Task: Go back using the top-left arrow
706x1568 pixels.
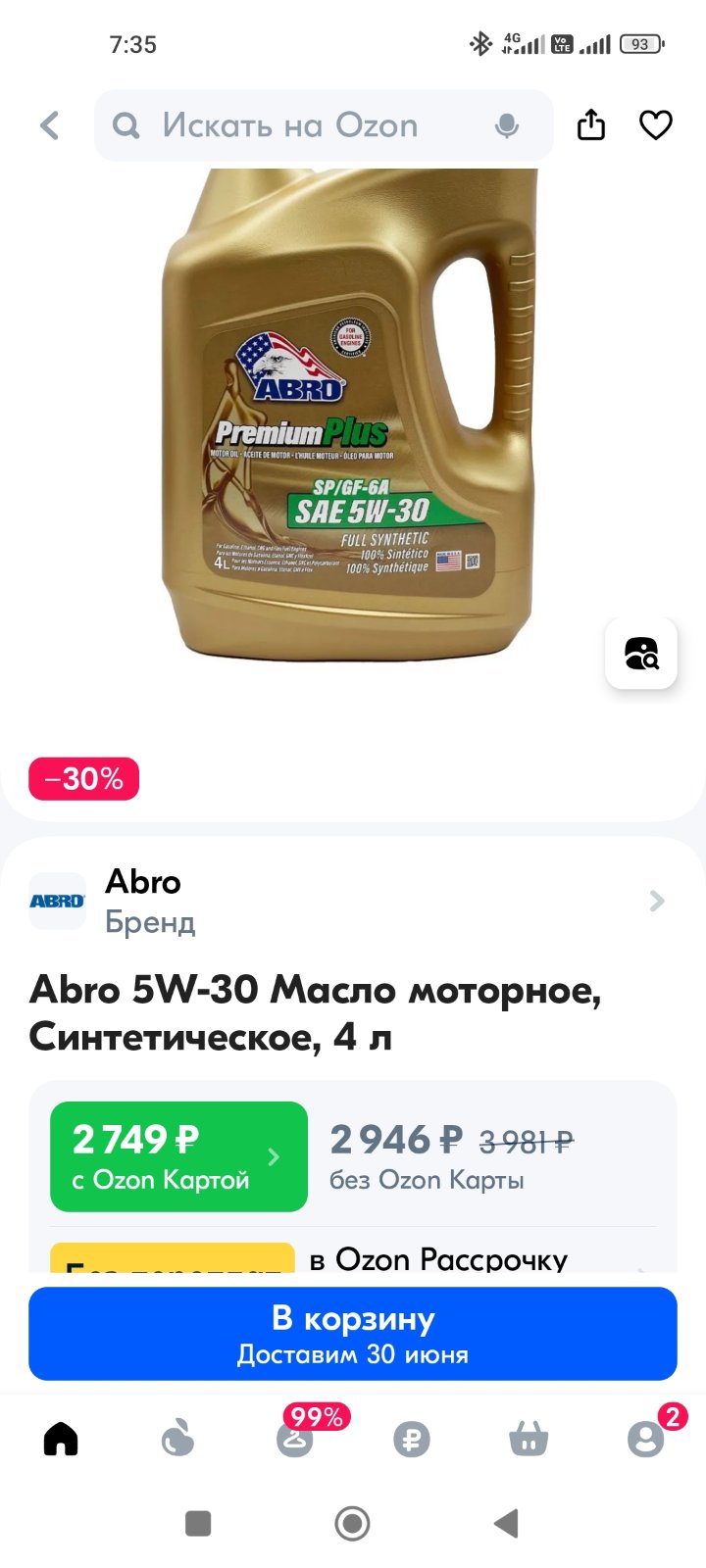Action: point(50,125)
